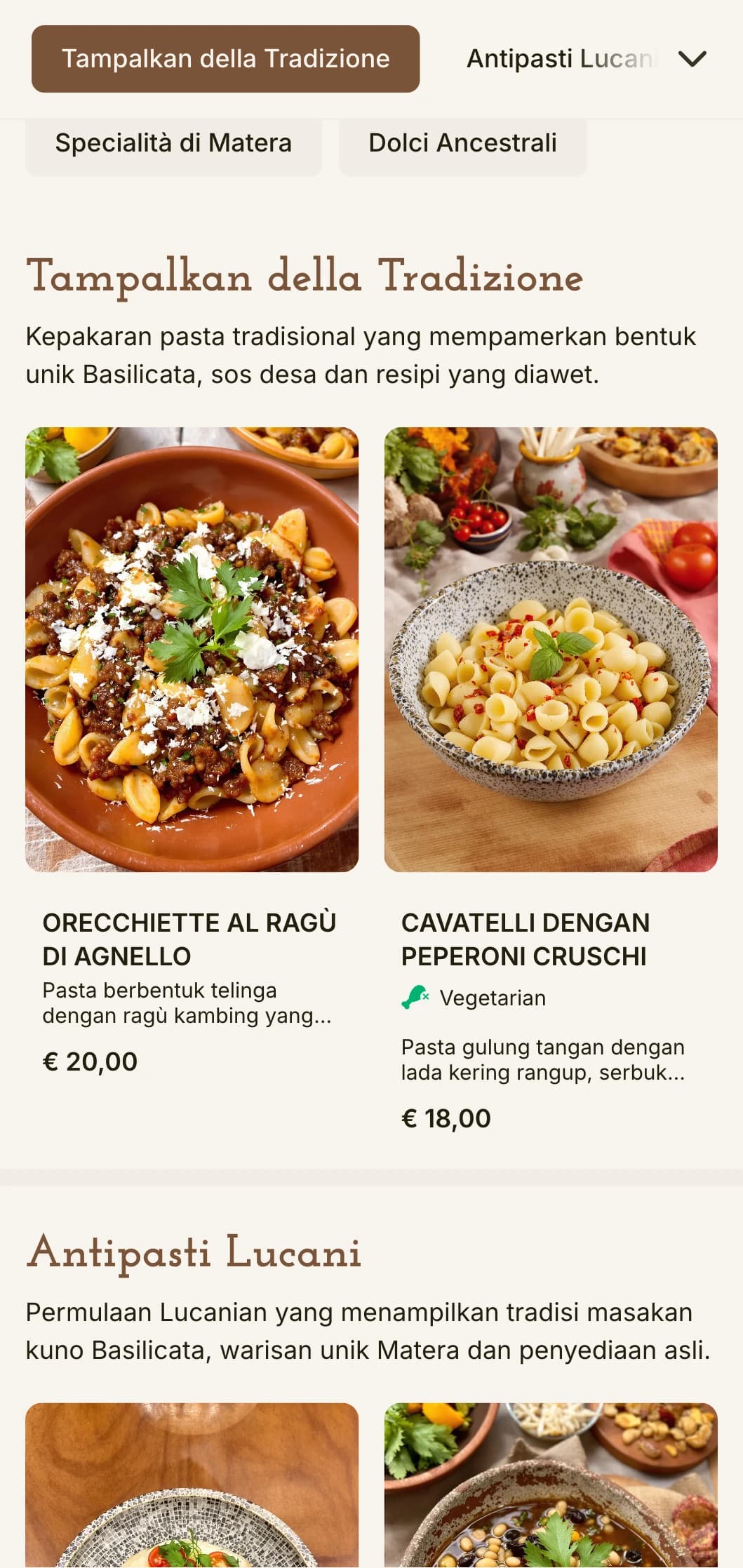
Task: Choose the Specialità di Matera chip
Action: 173,143
